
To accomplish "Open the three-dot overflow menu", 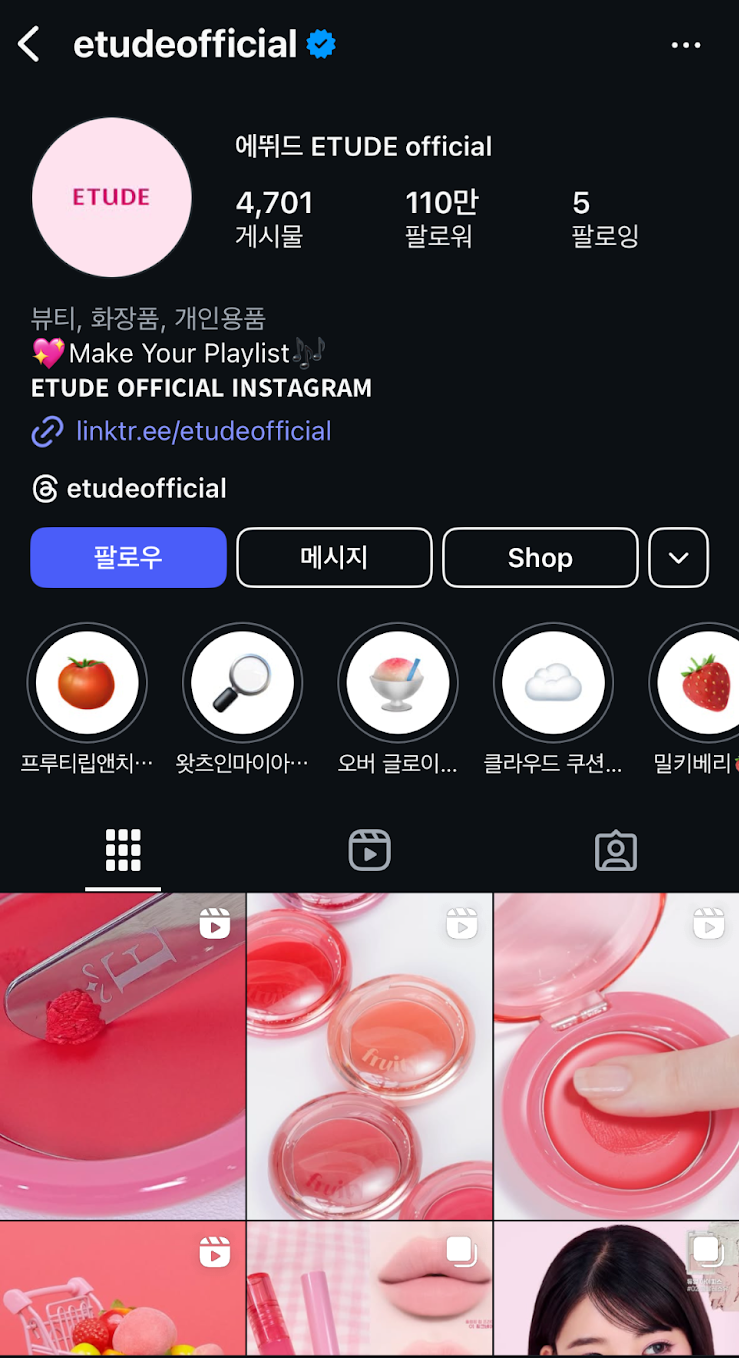I will coord(686,45).
